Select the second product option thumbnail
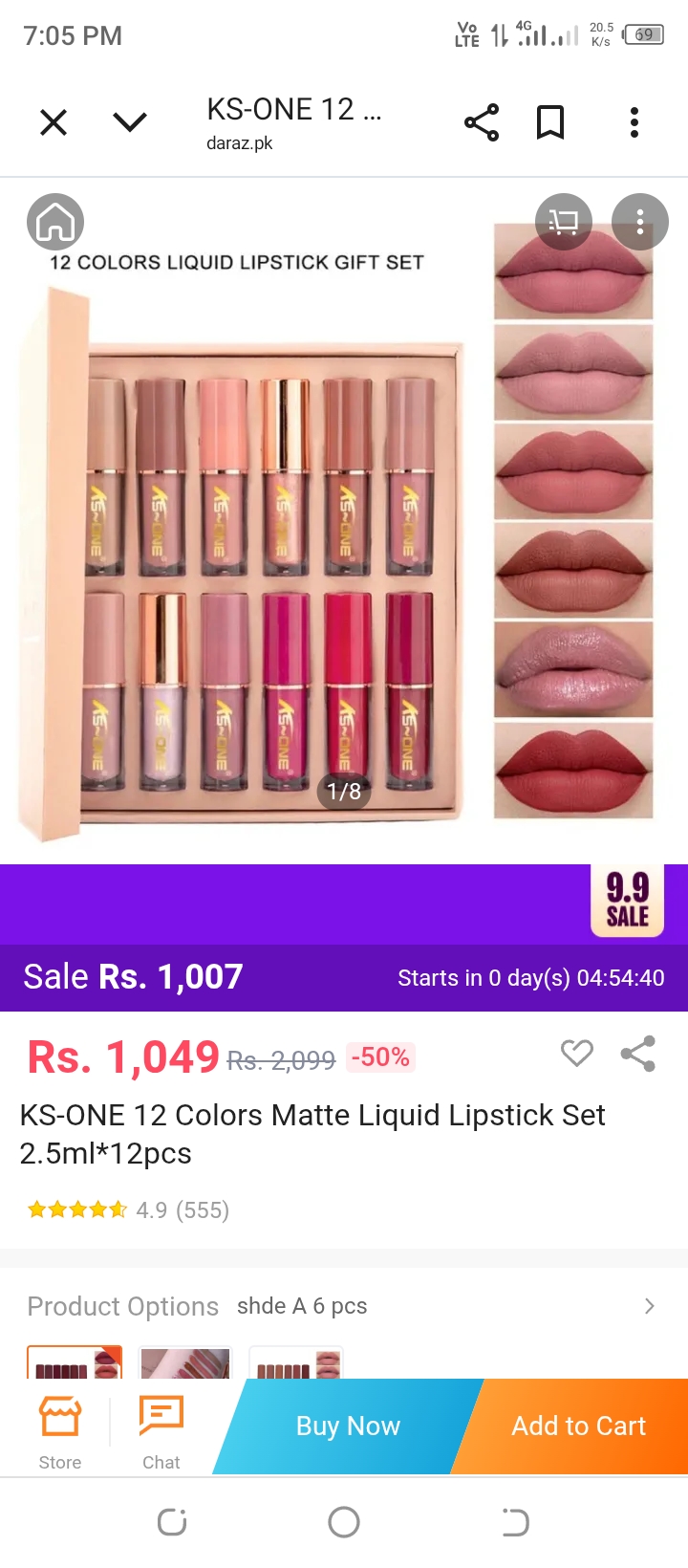Viewport: 688px width, 1568px height. coord(185,1362)
